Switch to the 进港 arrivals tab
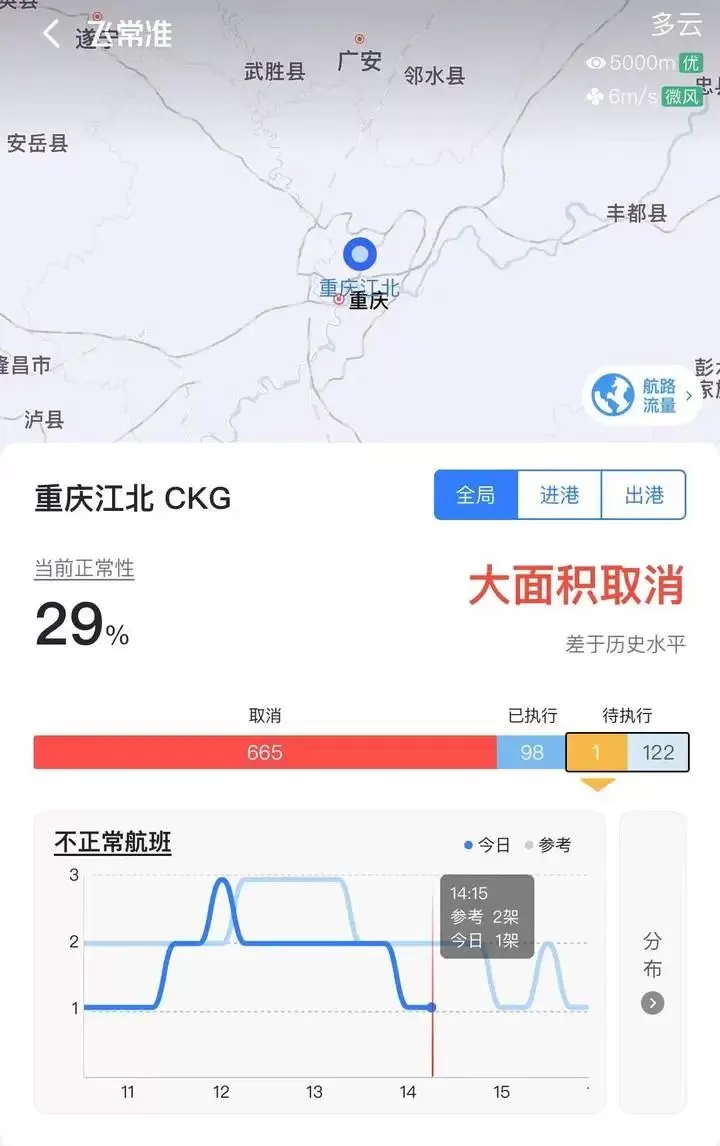Screen dimensions: 720x1146 (560, 495)
